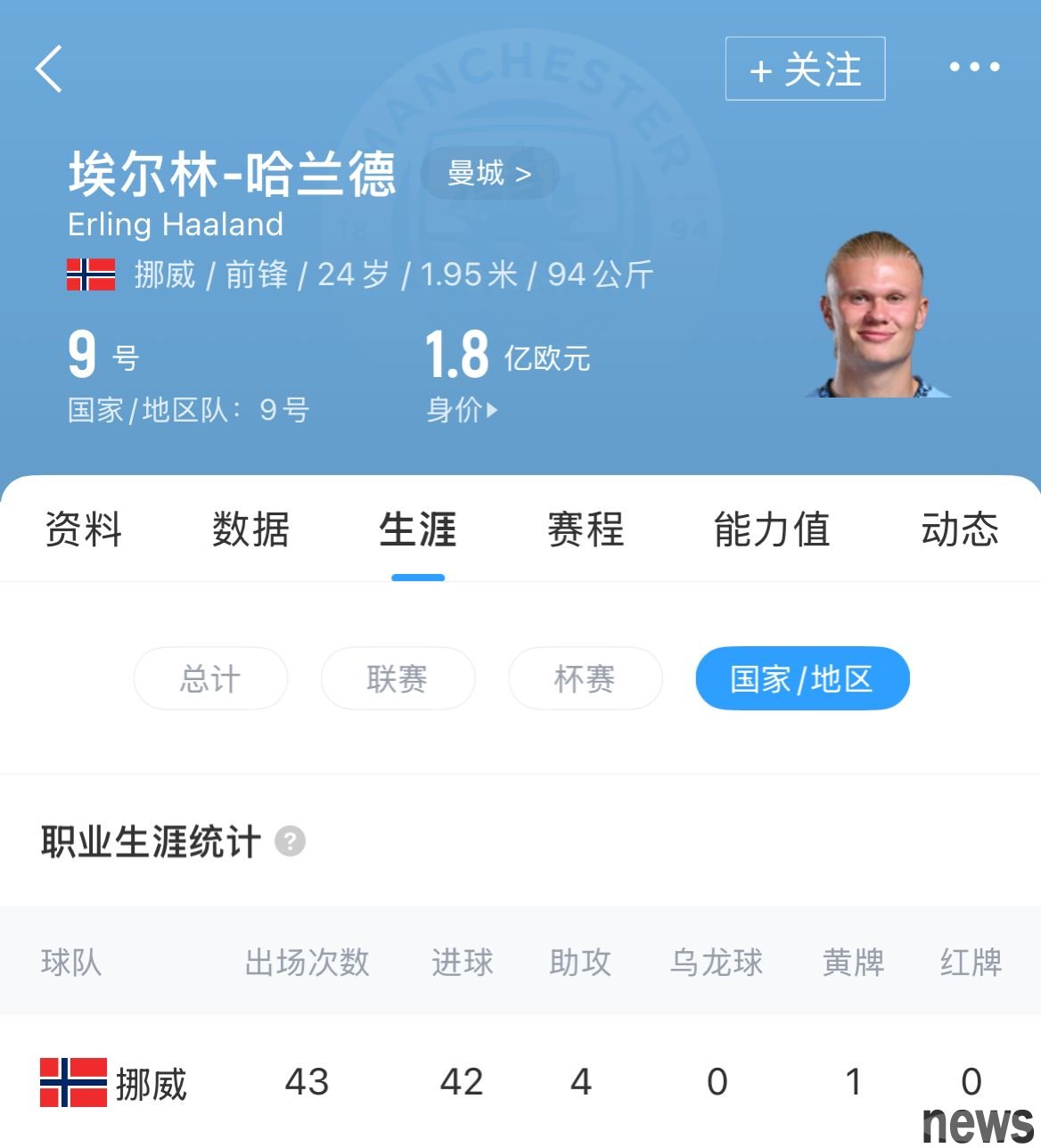Open the 能力值 tab
This screenshot has height=1148, width=1041.
[x=772, y=529]
